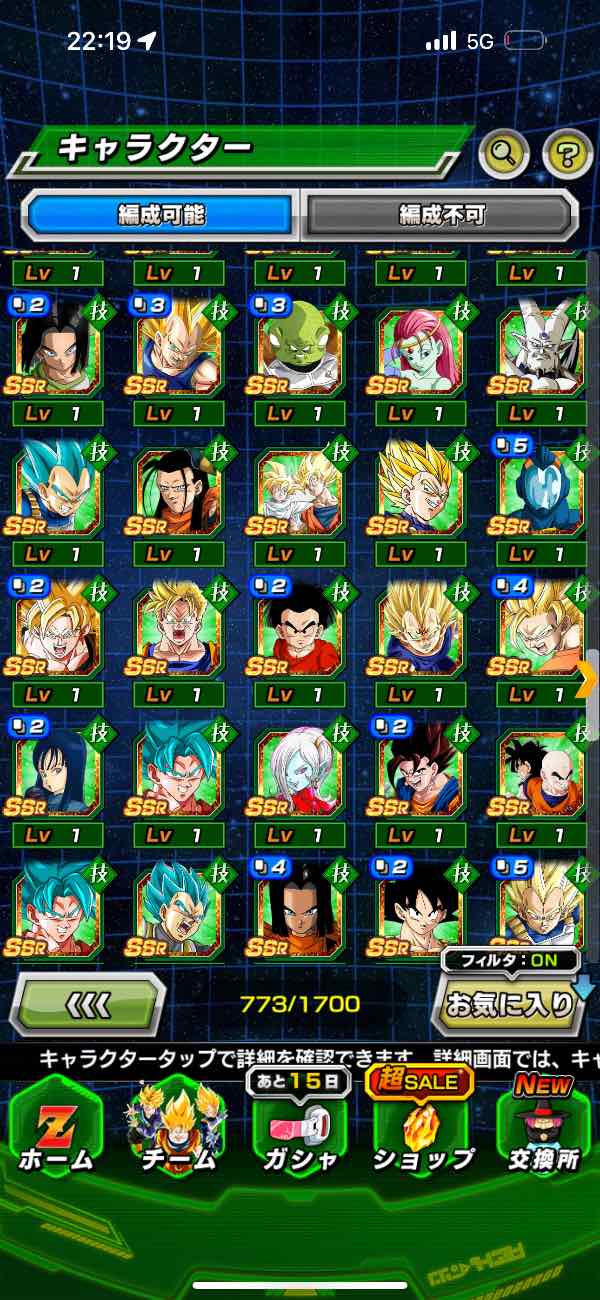
Task: Open the character search magnifier
Action: (x=504, y=153)
